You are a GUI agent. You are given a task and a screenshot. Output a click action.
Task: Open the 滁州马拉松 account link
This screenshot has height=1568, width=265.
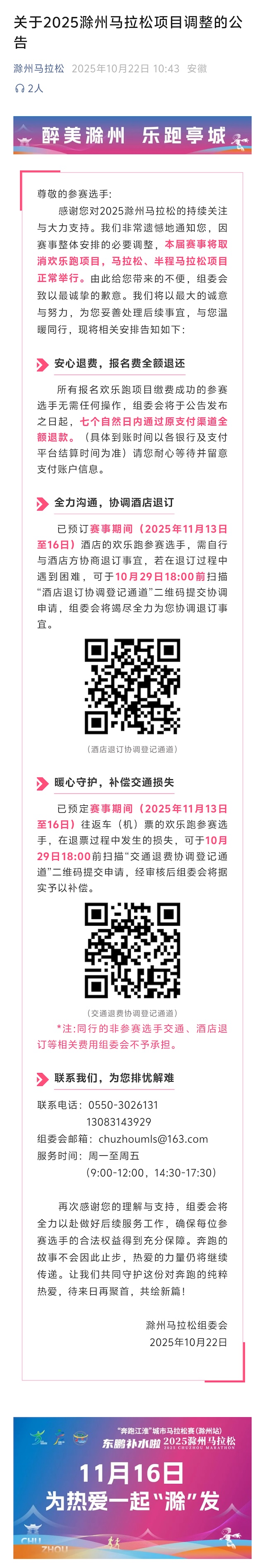pos(39,69)
